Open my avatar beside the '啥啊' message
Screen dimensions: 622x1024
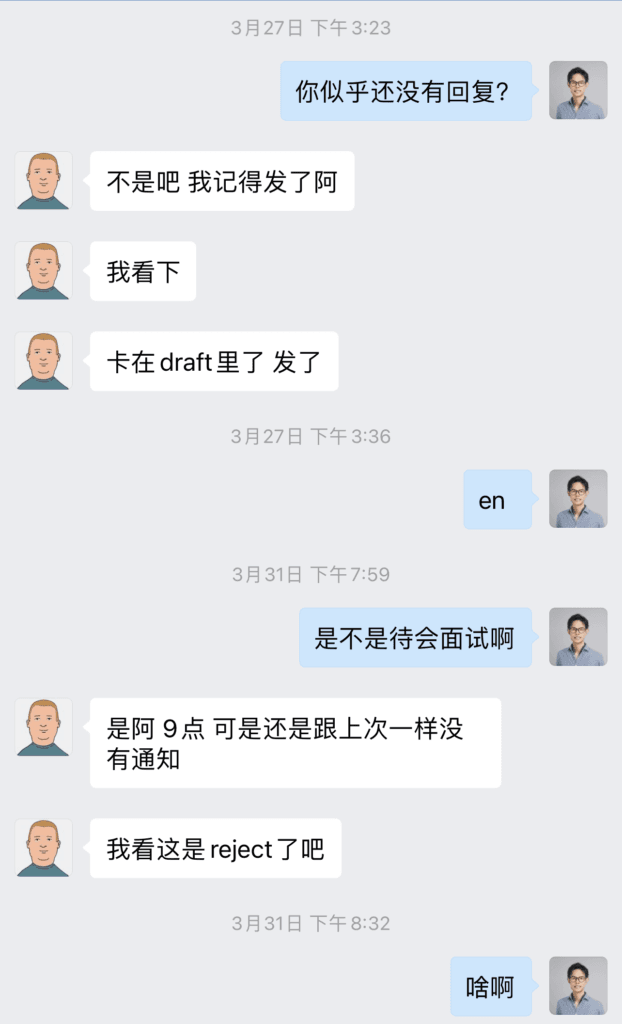(x=578, y=986)
